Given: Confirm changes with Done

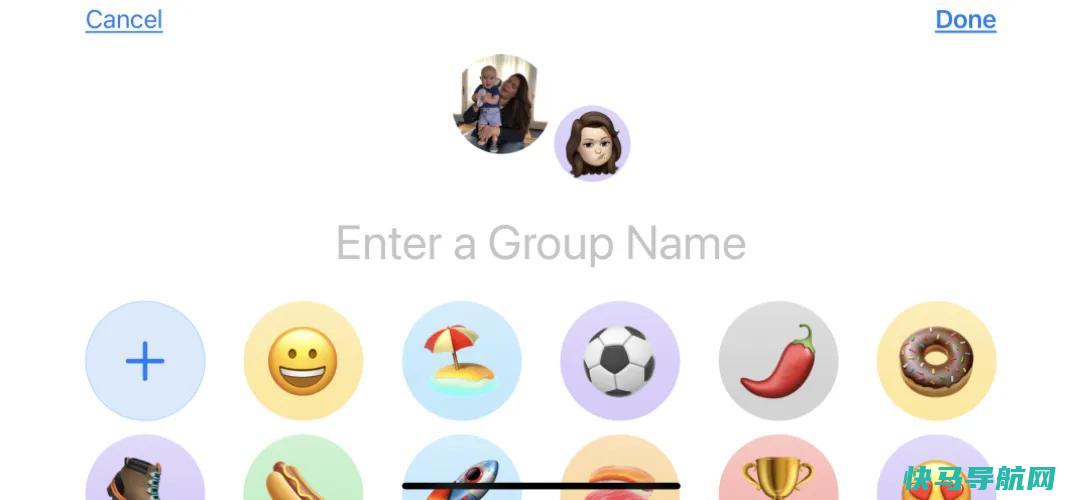Looking at the screenshot, I should [965, 20].
